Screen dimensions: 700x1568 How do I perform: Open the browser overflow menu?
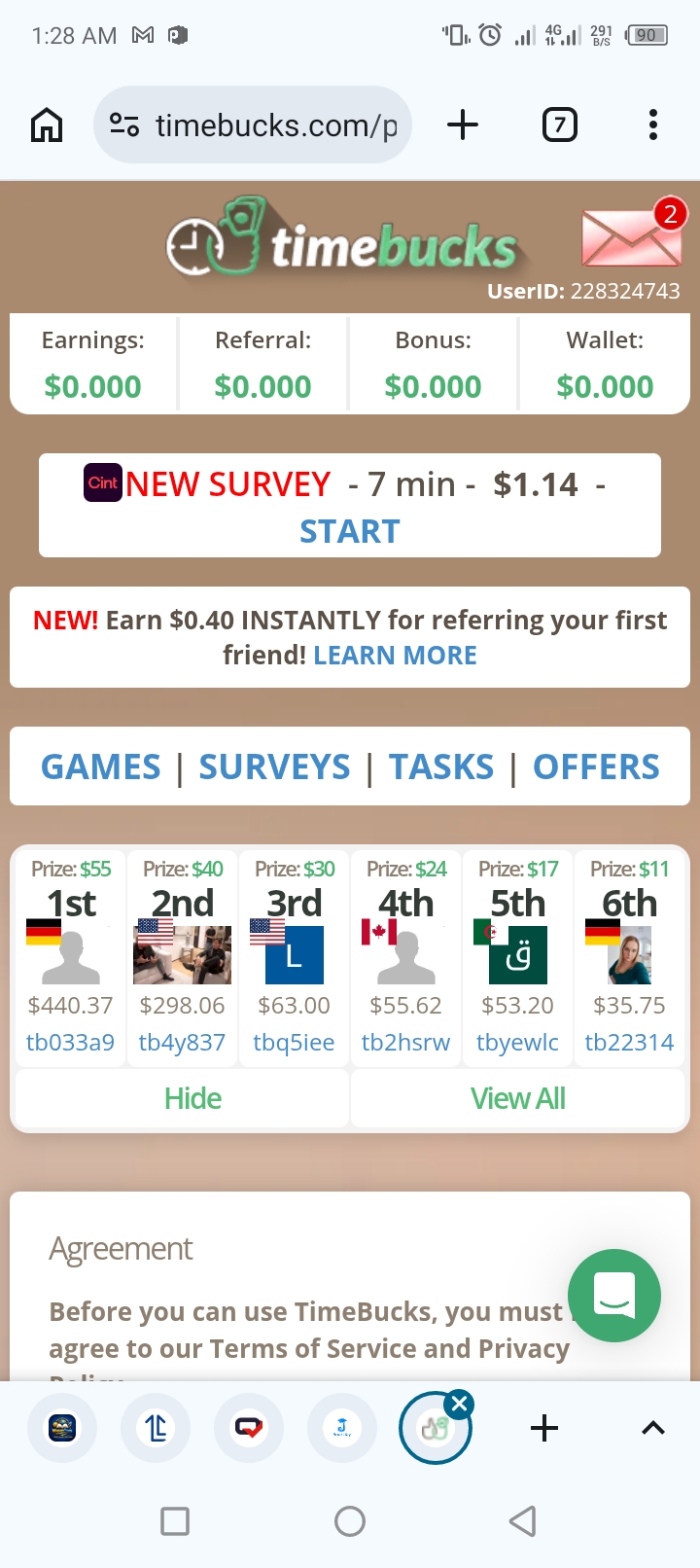(652, 125)
